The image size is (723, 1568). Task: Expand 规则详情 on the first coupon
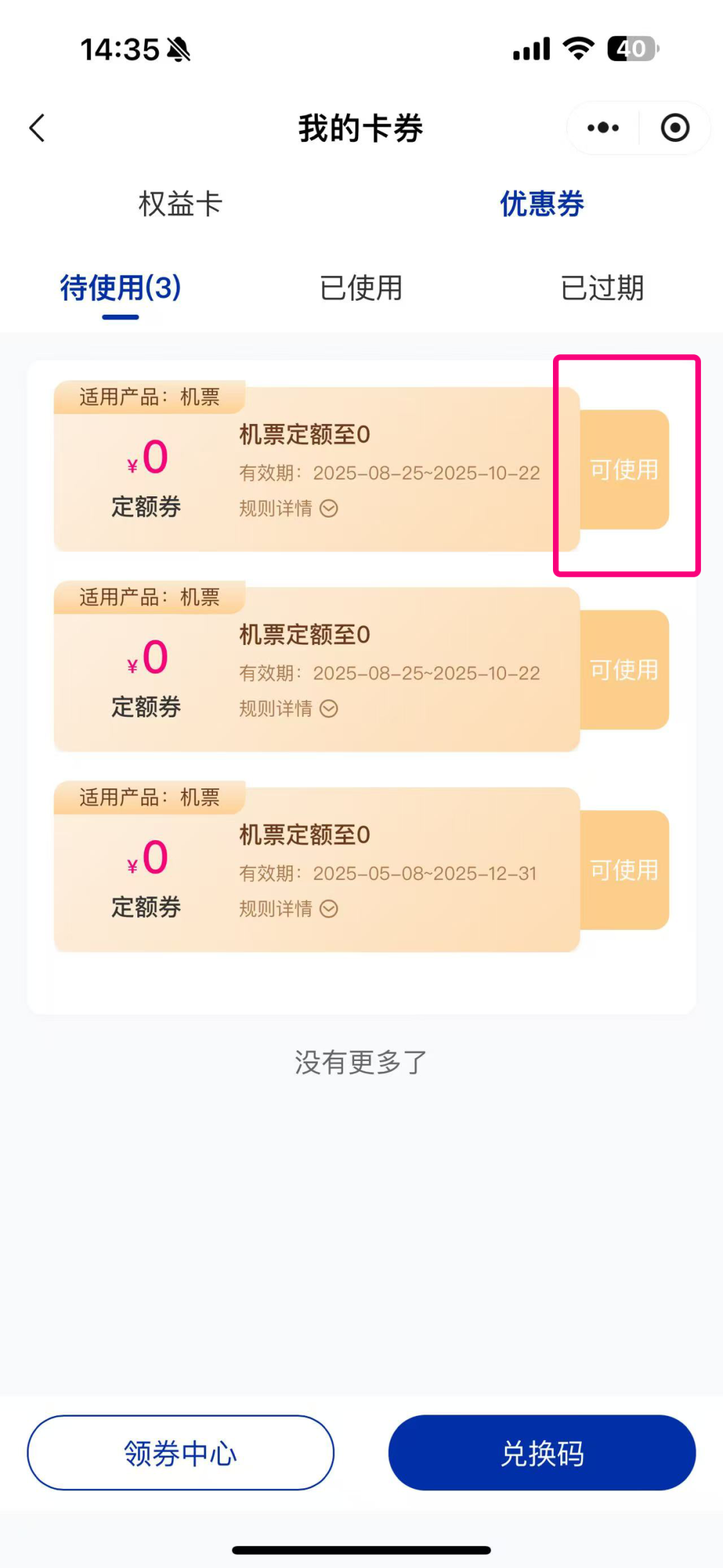tap(288, 508)
